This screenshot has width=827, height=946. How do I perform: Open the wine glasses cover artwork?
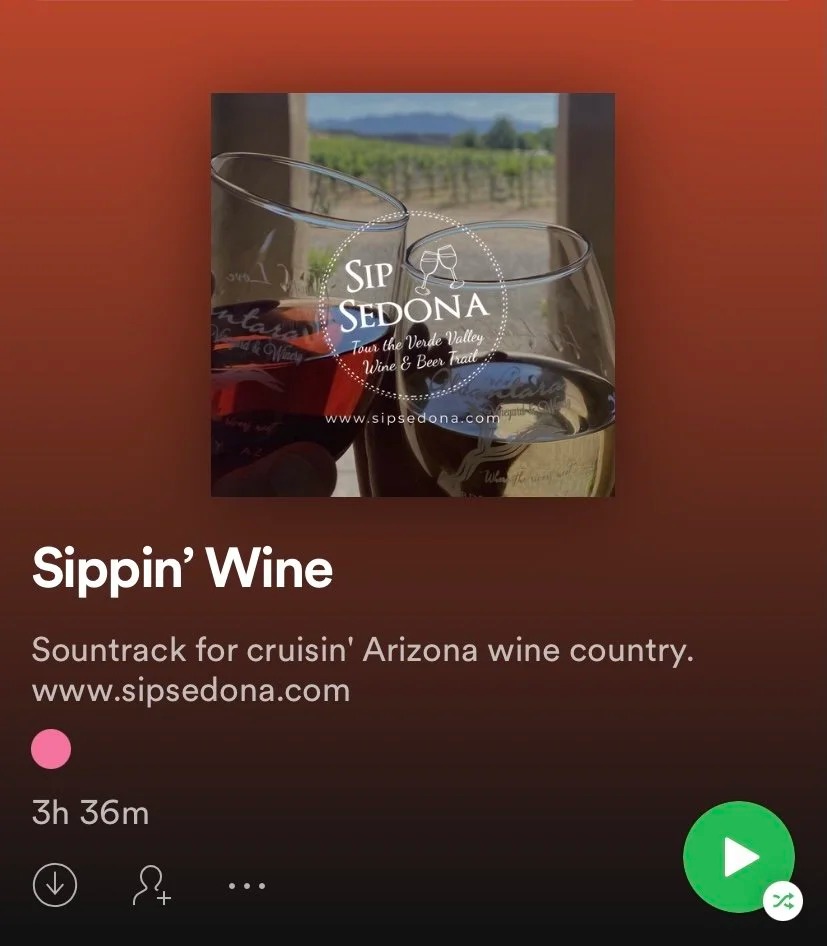[x=412, y=293]
